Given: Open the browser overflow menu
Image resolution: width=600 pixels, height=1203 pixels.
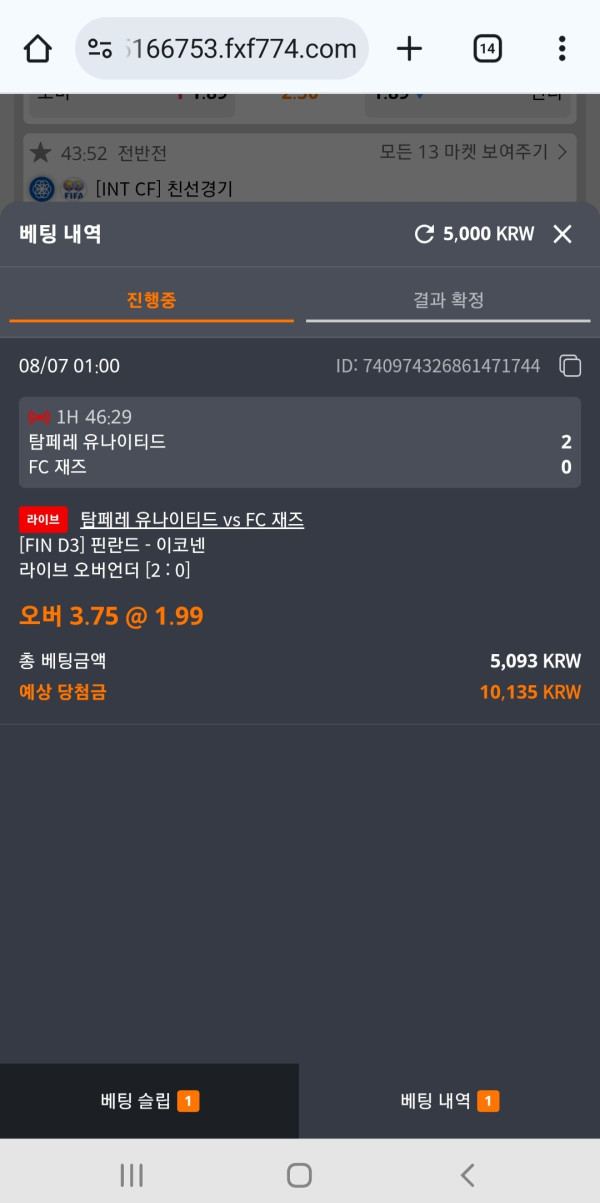Looking at the screenshot, I should [562, 48].
